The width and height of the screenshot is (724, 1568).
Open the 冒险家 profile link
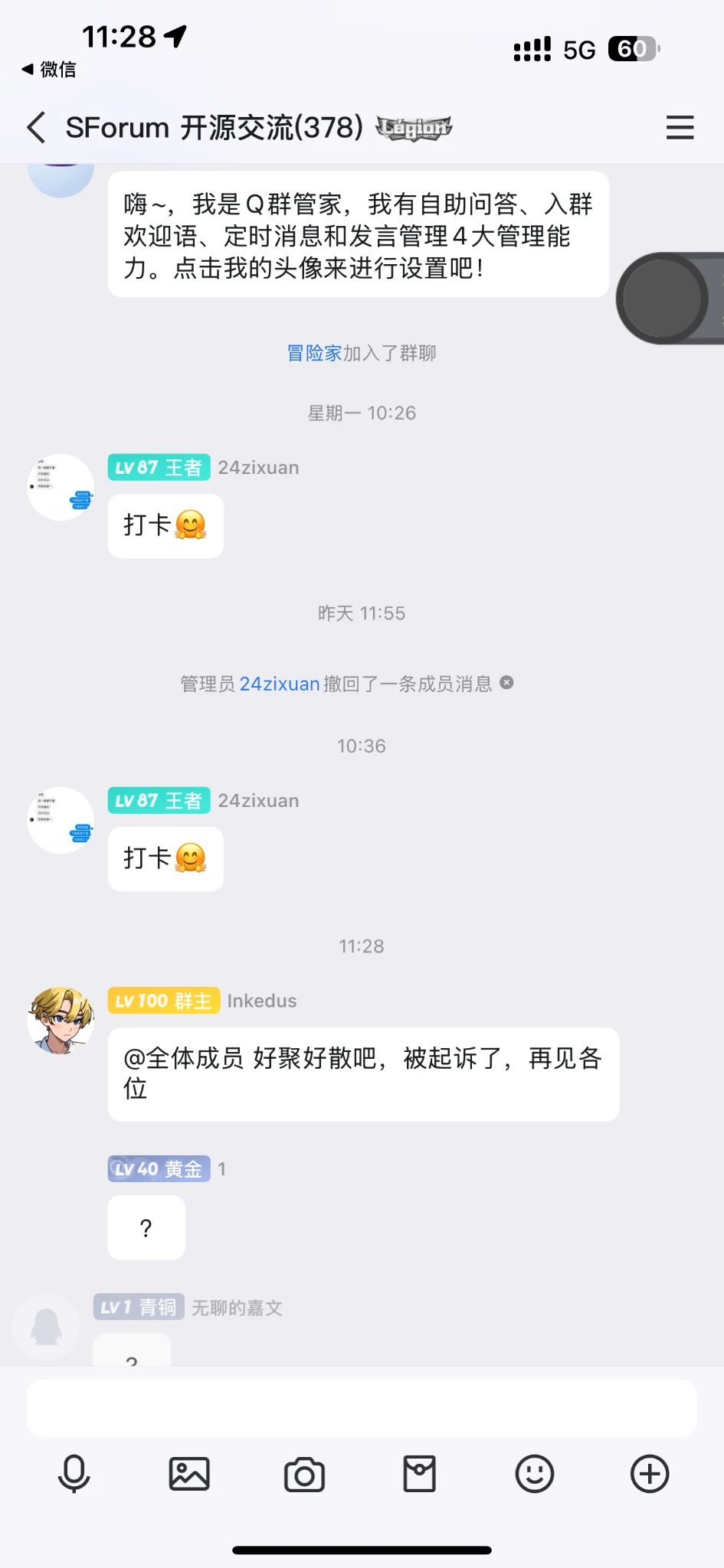(x=314, y=353)
